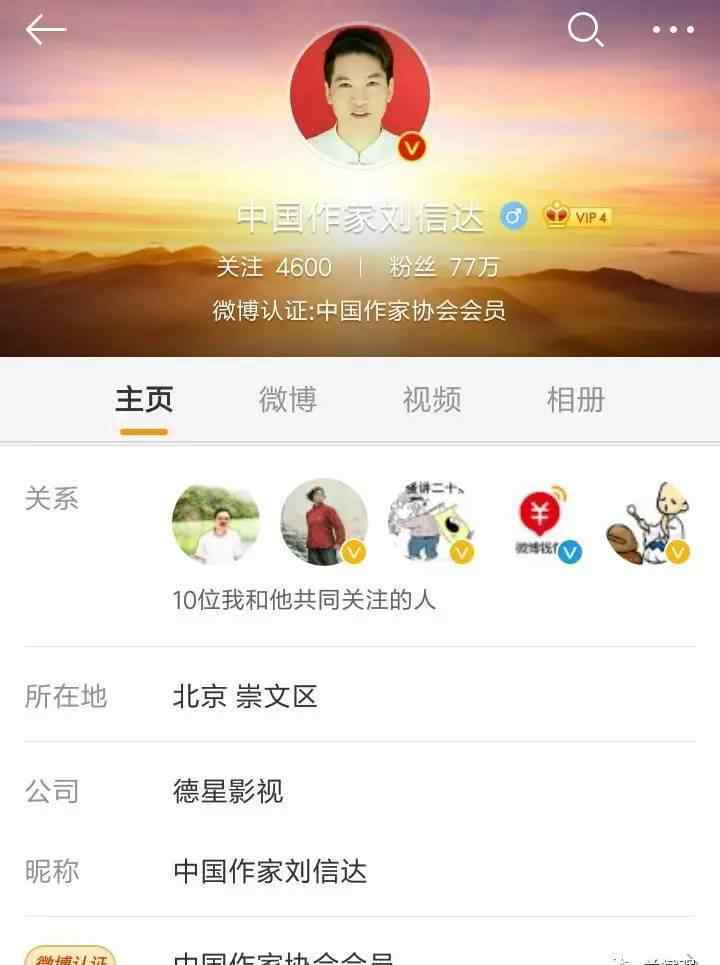Switch to the 主页 tab
This screenshot has height=965, width=720.
[144, 400]
